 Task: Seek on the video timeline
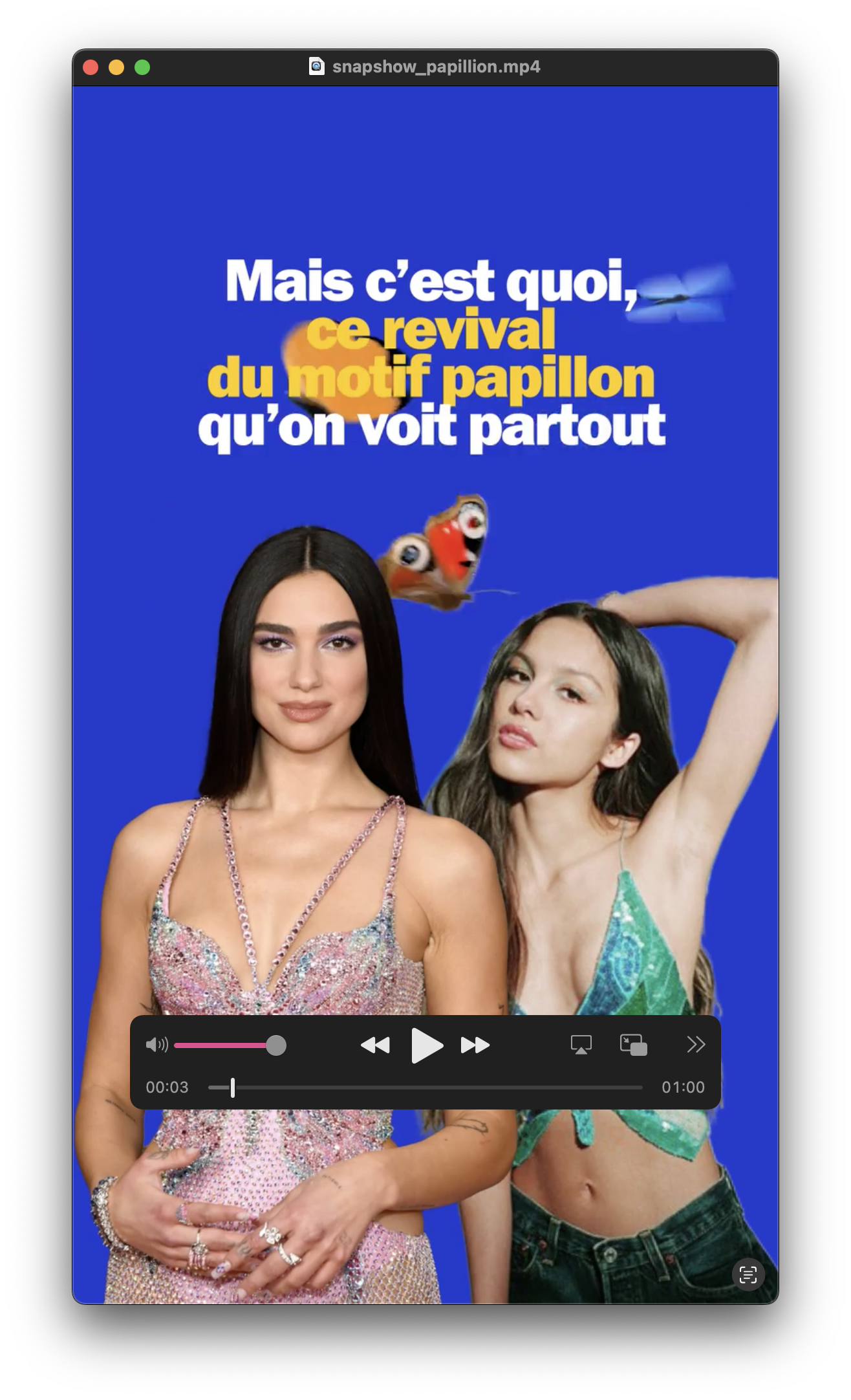[425, 1088]
